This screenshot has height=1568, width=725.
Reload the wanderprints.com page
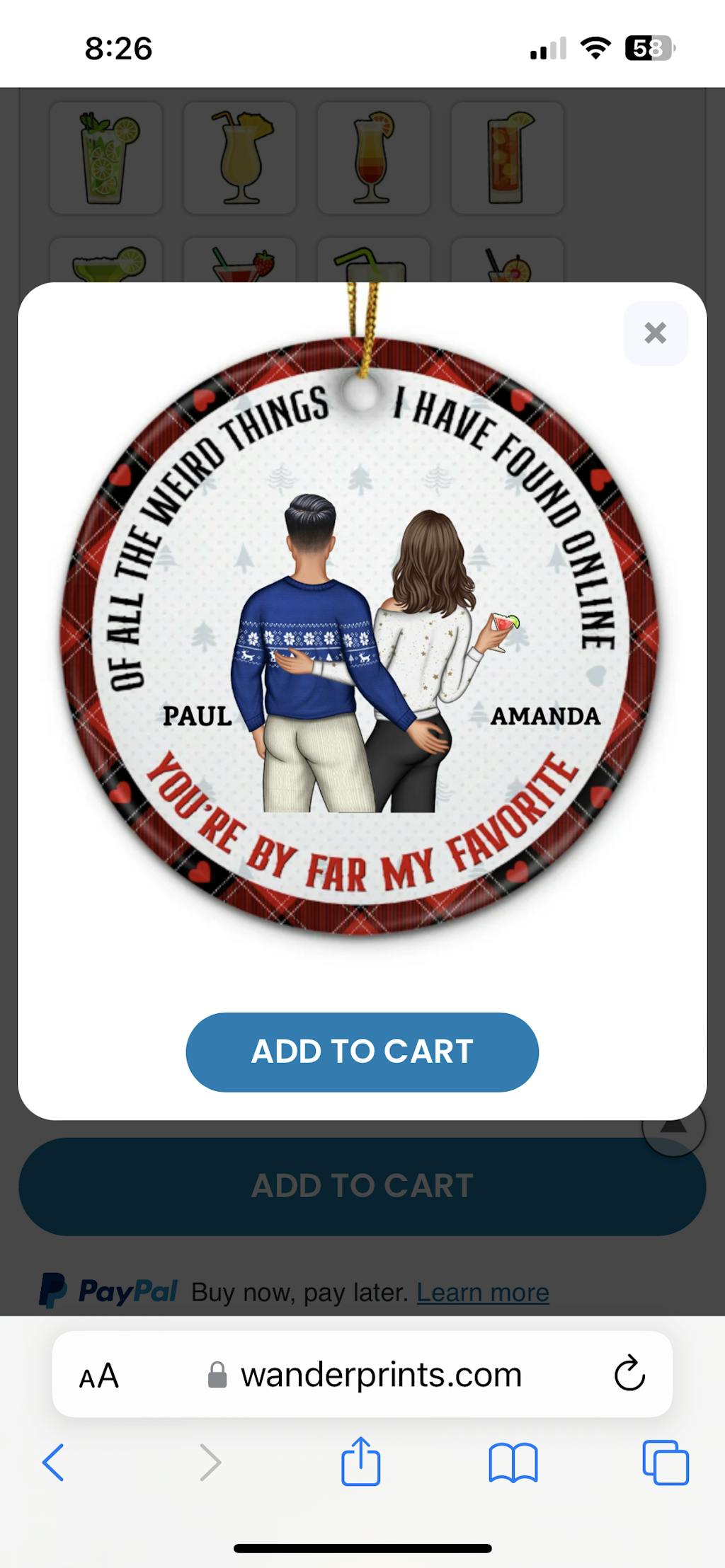pyautogui.click(x=629, y=1374)
